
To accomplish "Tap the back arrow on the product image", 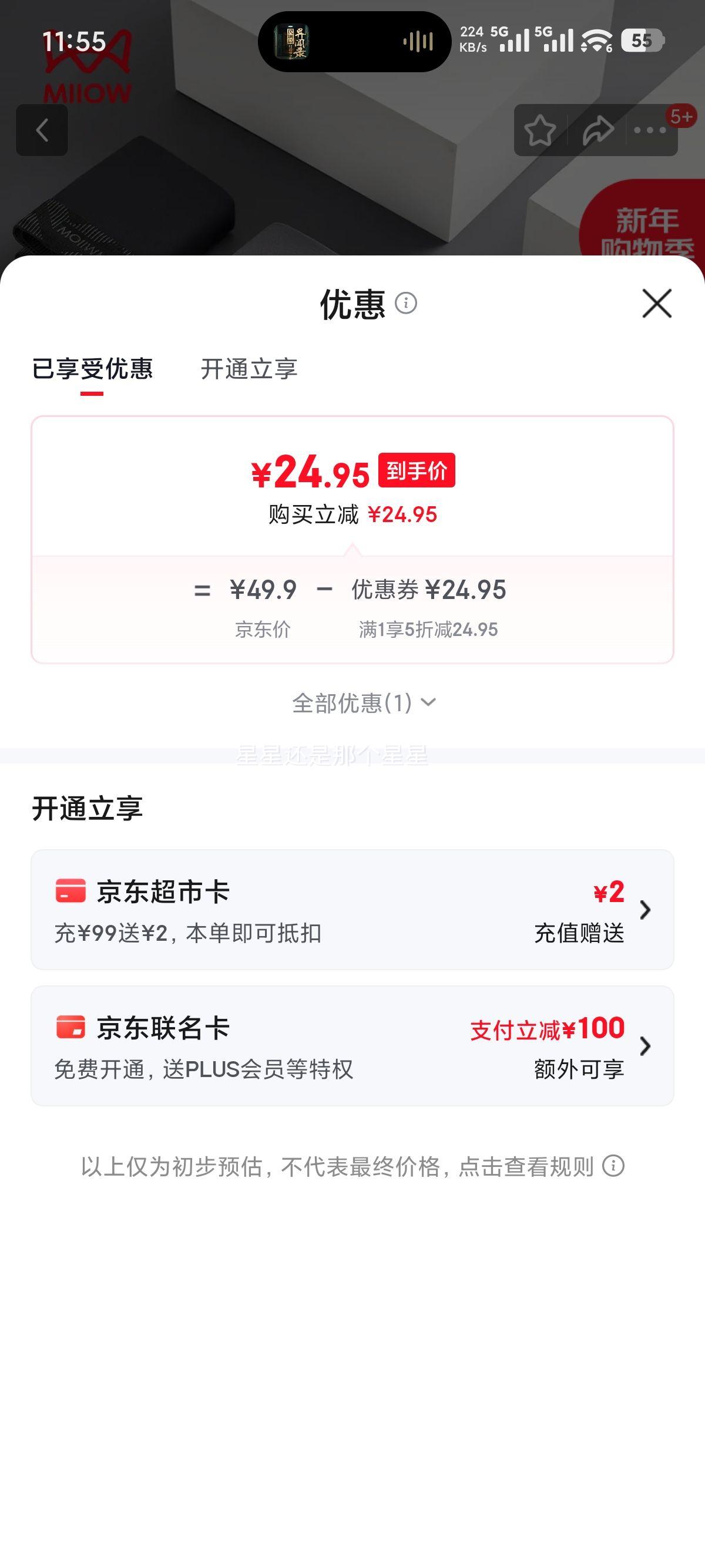I will [x=41, y=131].
